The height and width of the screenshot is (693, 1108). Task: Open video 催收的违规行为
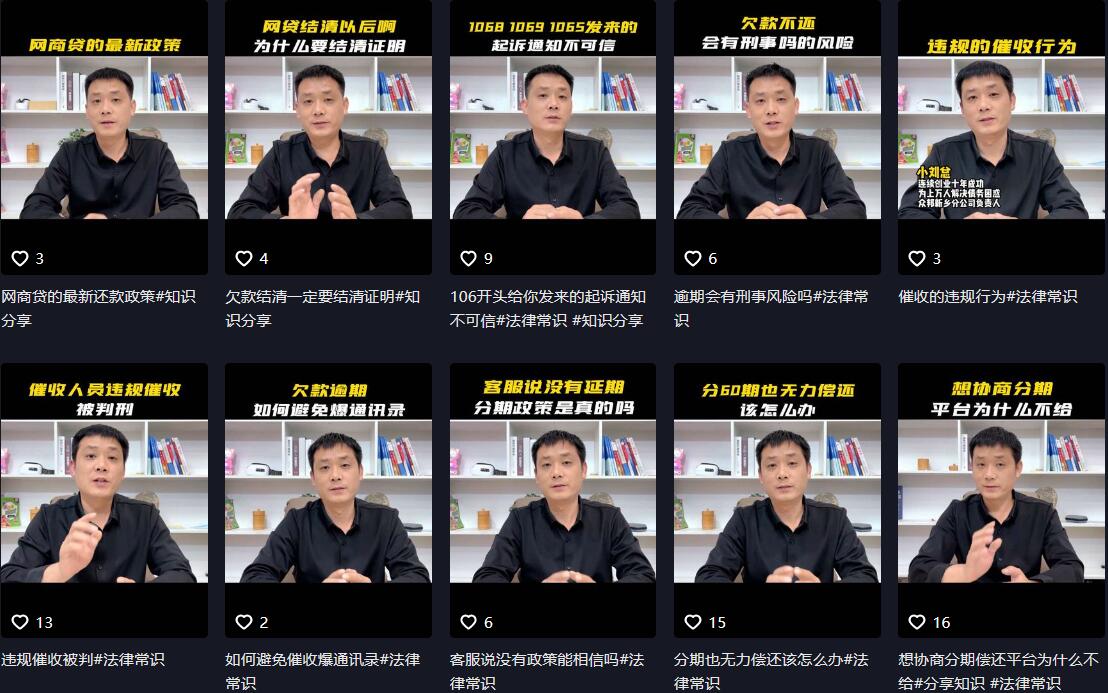1001,137
